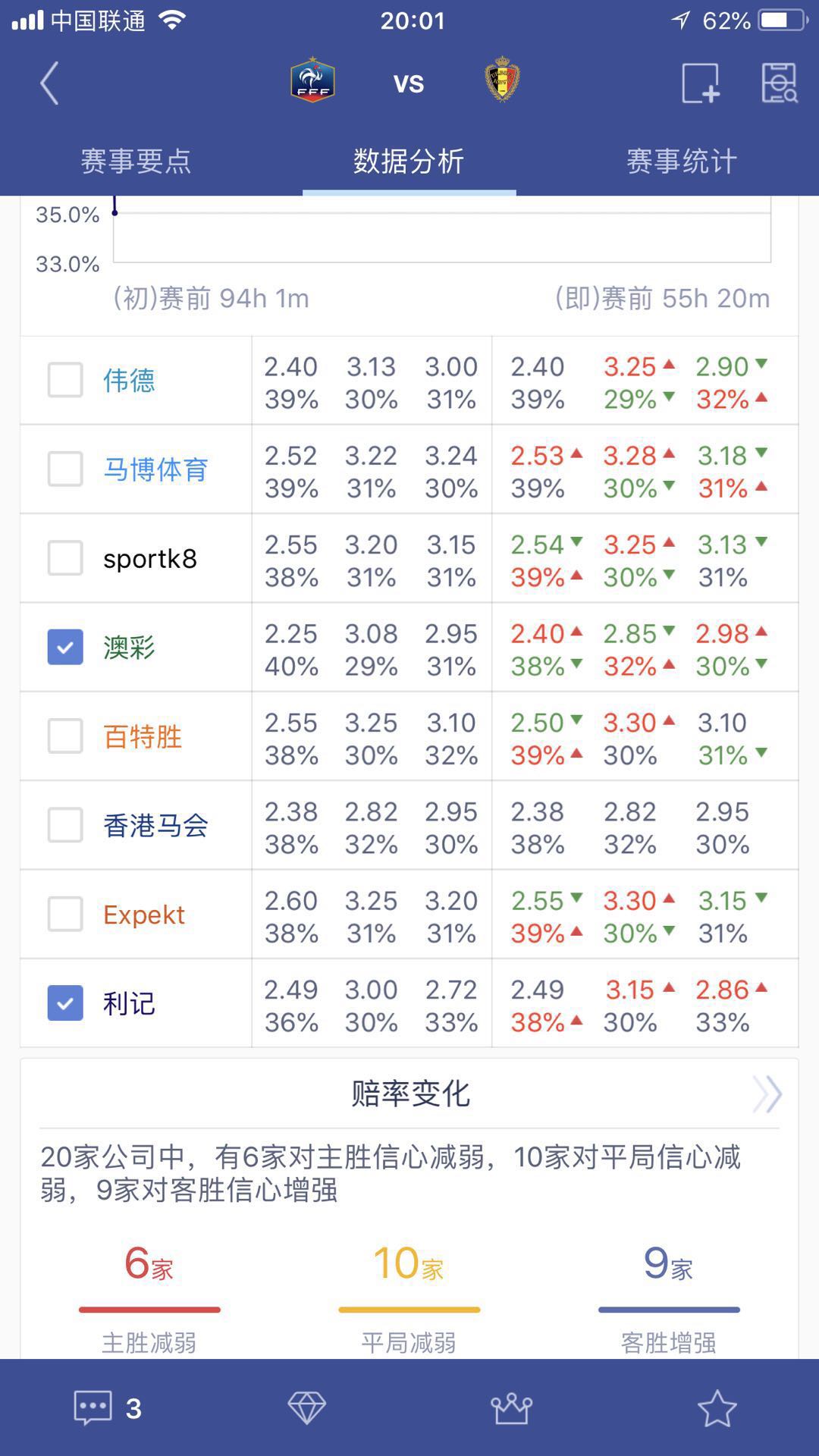Enable the Expekt bookmaker checkbox
The height and width of the screenshot is (1456, 819).
(64, 915)
